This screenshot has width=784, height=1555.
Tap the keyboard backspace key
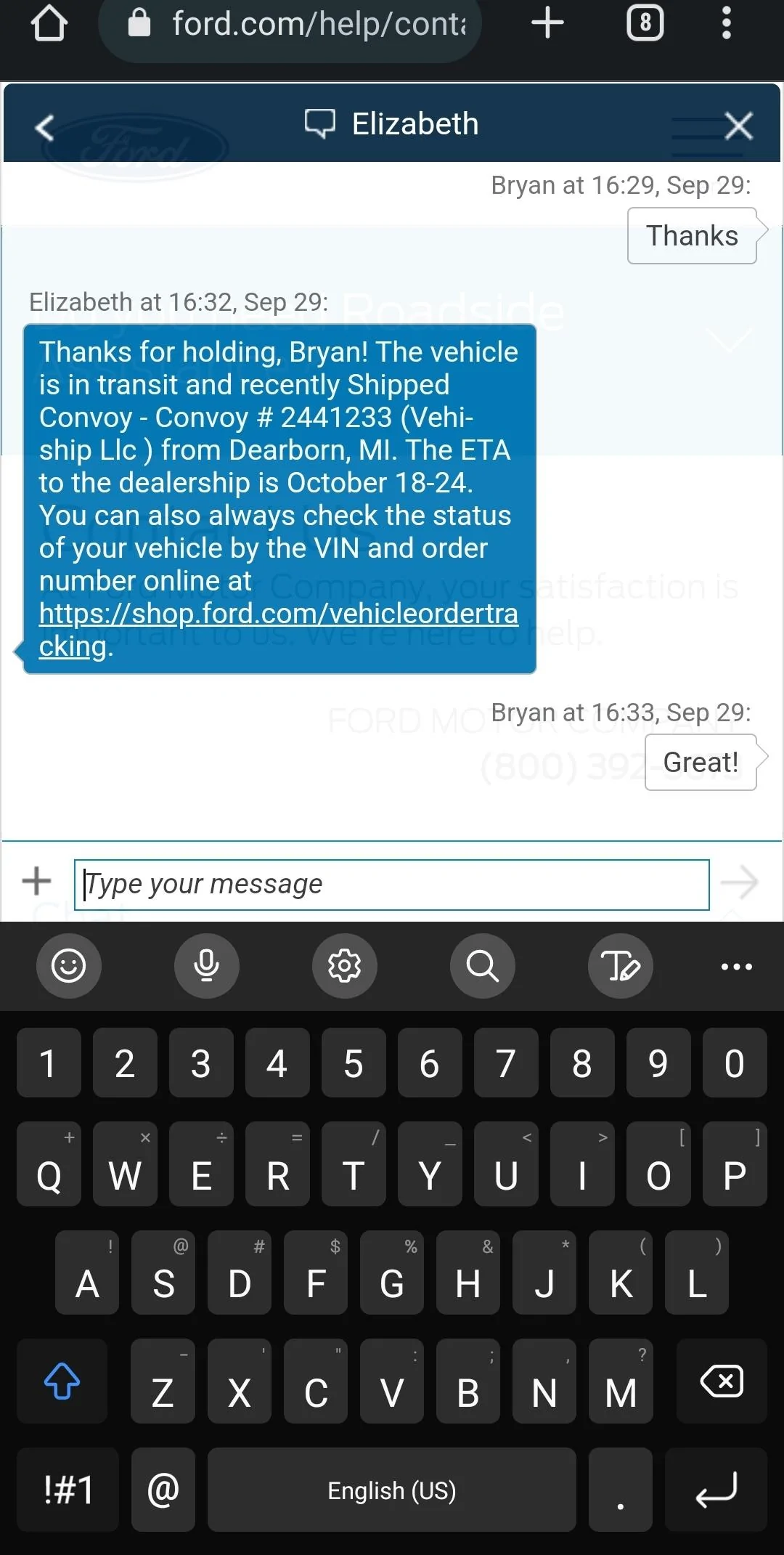[721, 1381]
